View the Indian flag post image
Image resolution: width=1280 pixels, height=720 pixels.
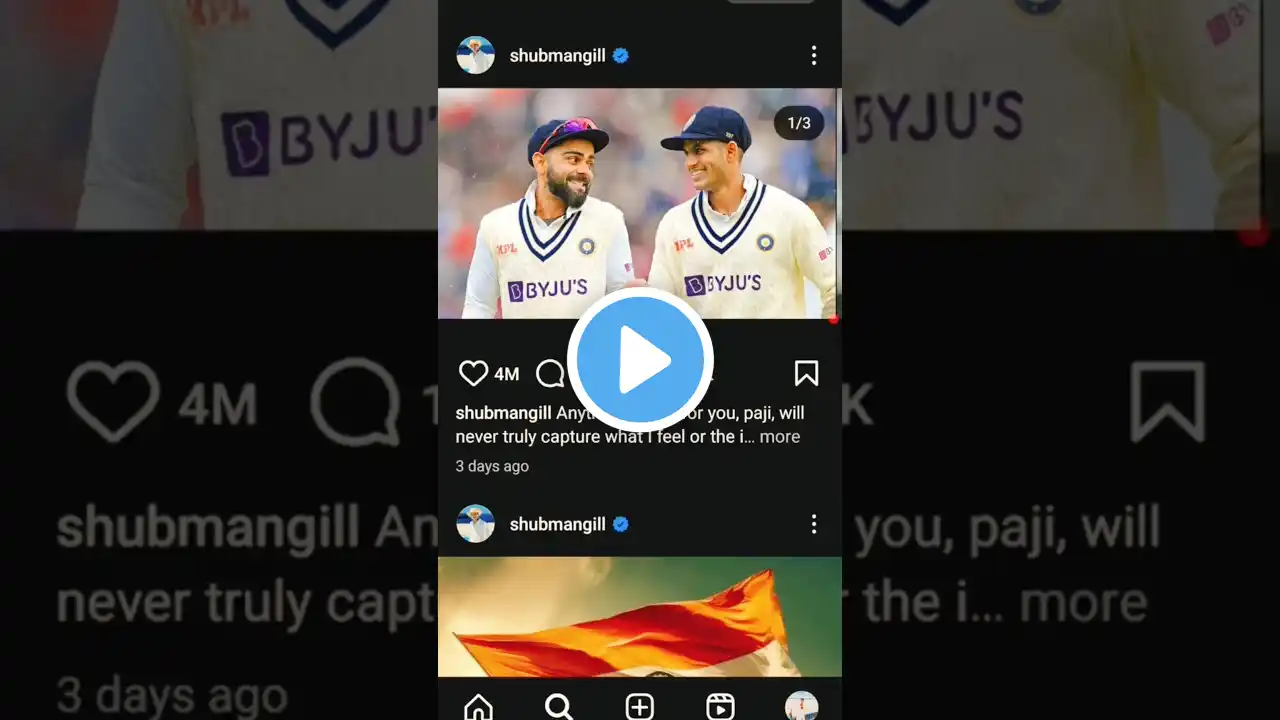[x=640, y=615]
